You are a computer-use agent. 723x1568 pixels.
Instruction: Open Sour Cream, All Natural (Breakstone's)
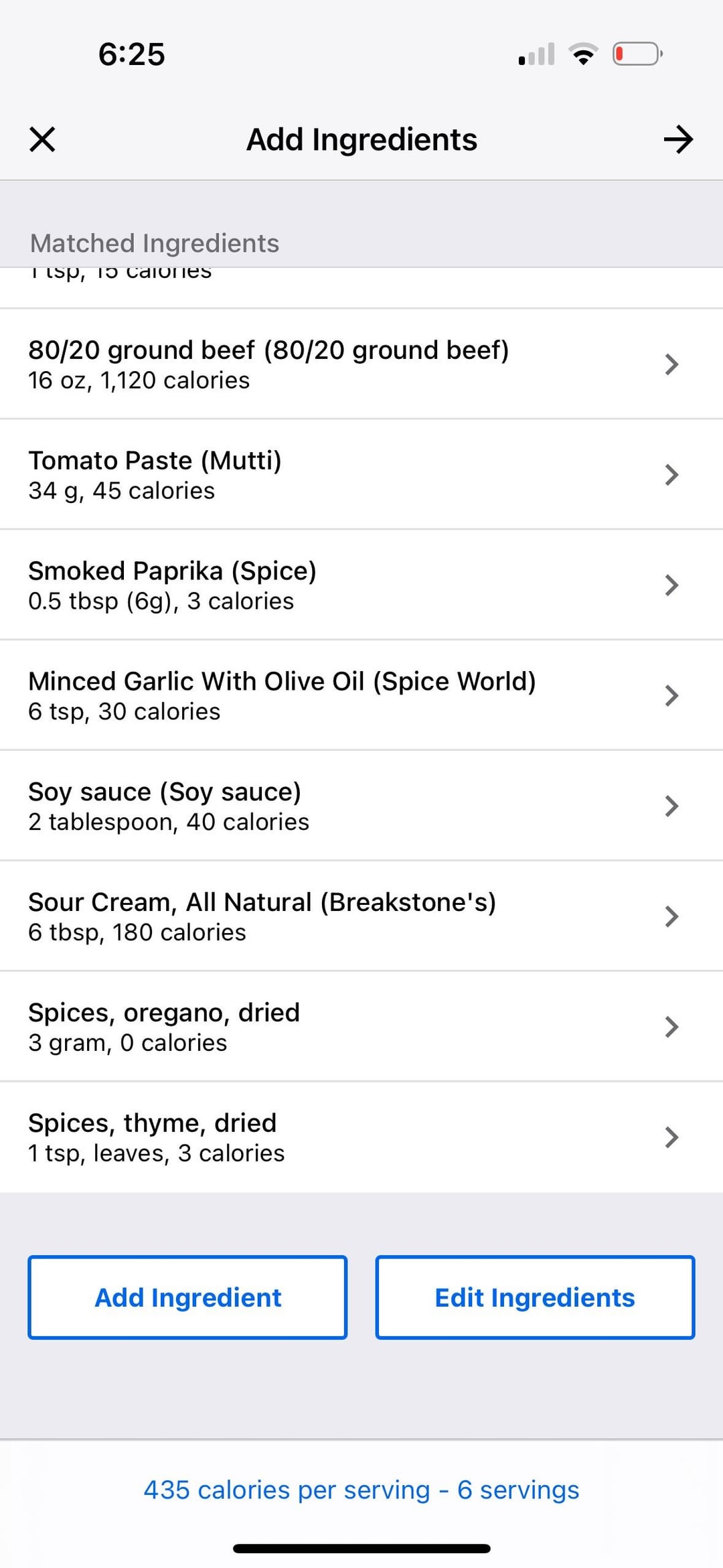[361, 917]
